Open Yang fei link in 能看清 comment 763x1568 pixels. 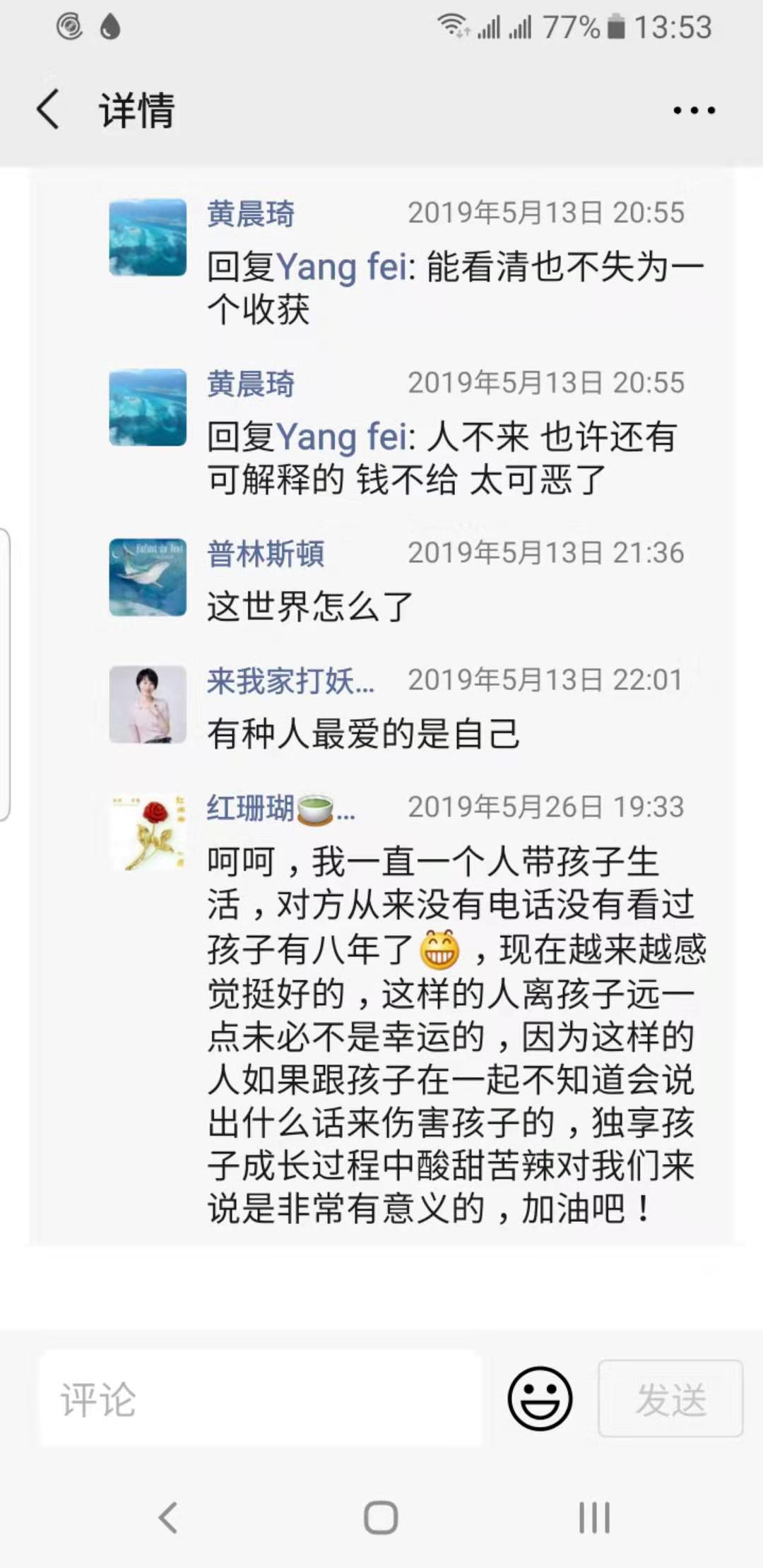pos(342,267)
